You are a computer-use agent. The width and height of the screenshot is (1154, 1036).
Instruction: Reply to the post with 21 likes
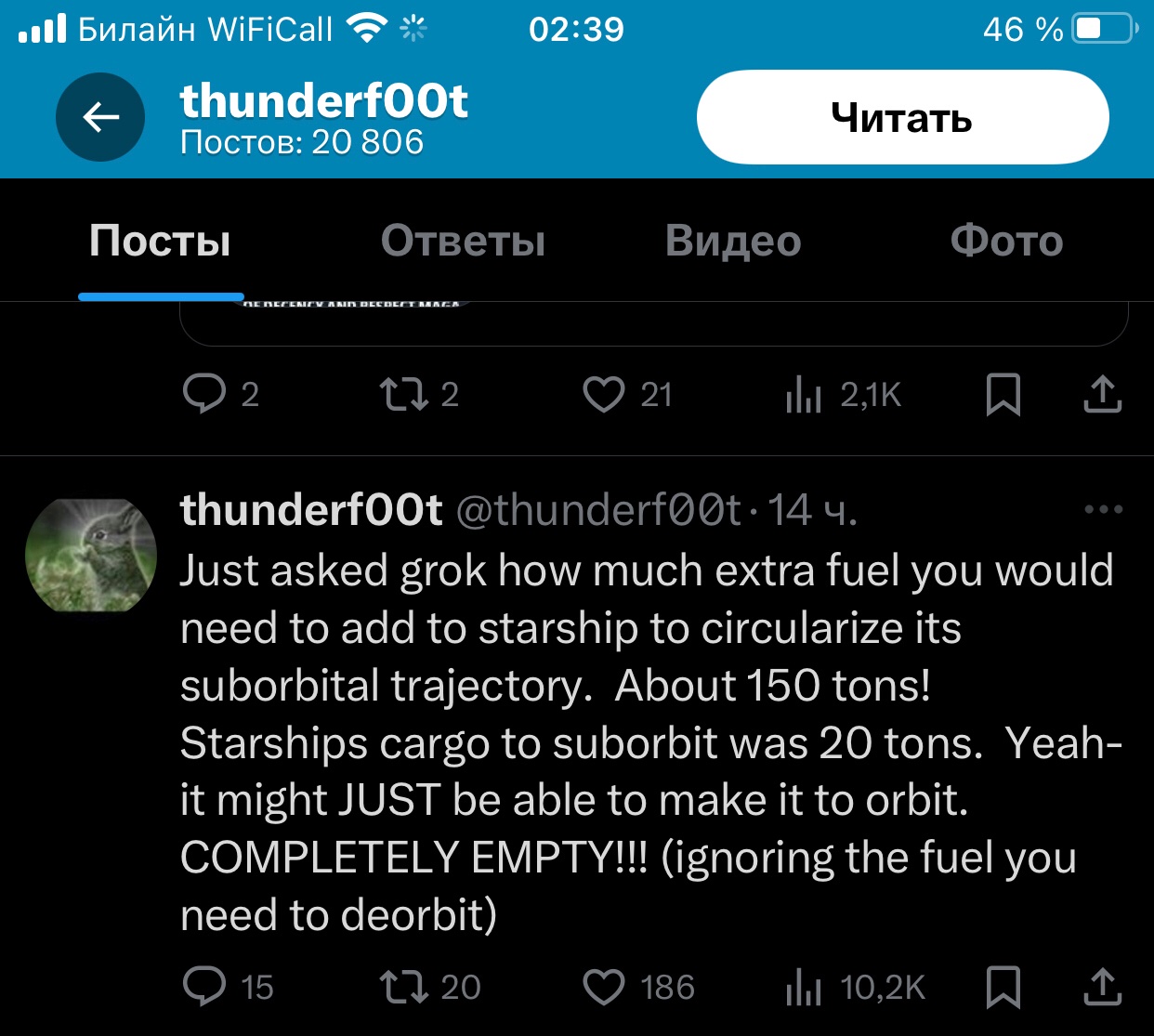[204, 394]
